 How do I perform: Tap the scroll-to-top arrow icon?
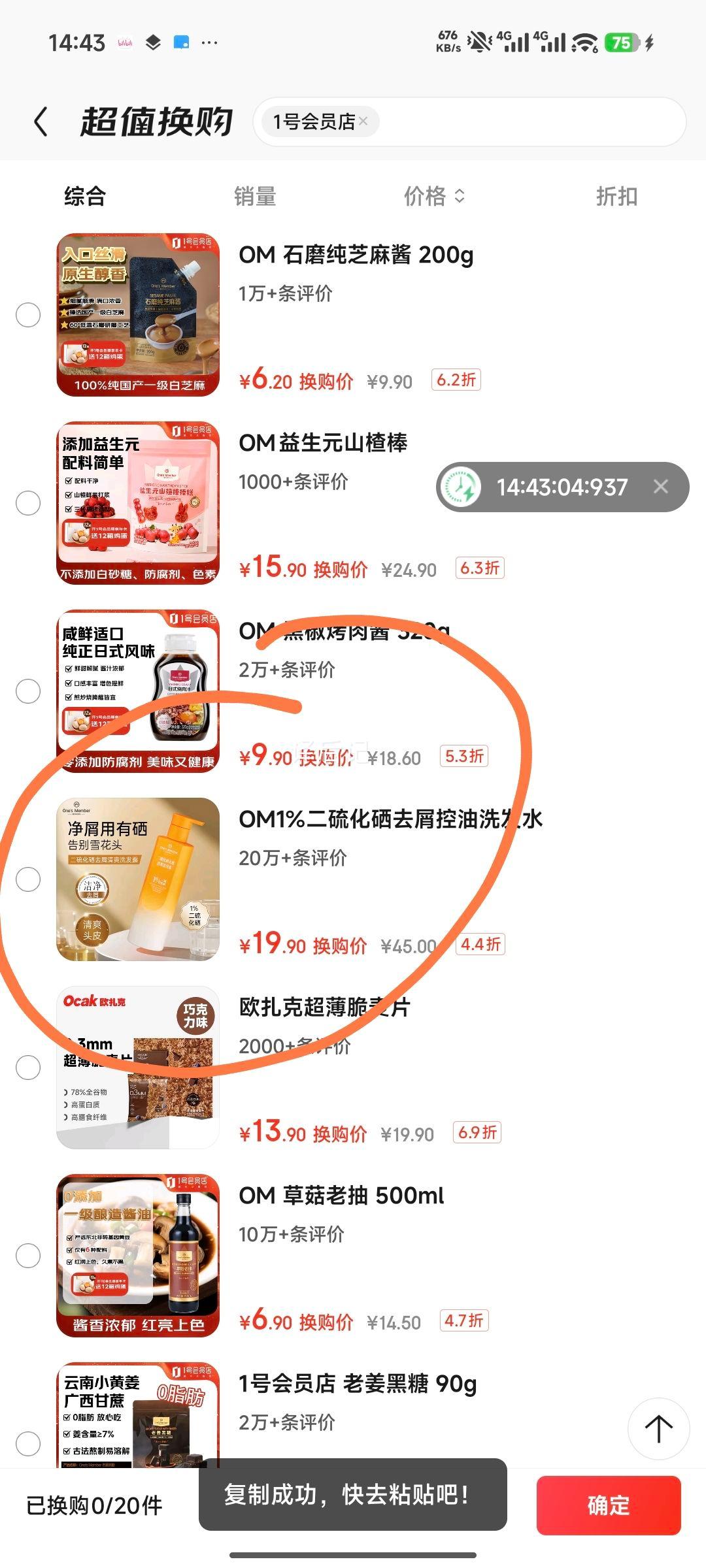pos(658,1429)
